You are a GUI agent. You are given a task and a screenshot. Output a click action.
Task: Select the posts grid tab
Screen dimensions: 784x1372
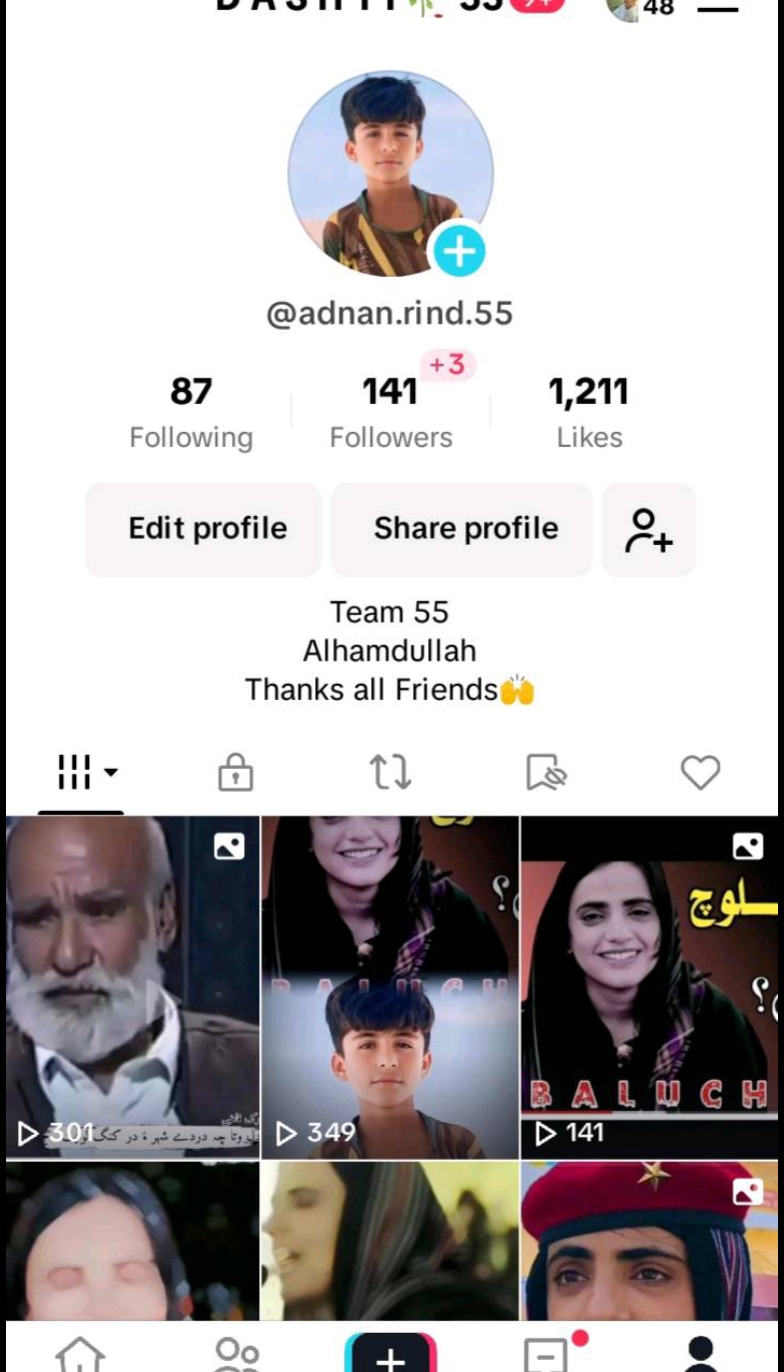82,772
